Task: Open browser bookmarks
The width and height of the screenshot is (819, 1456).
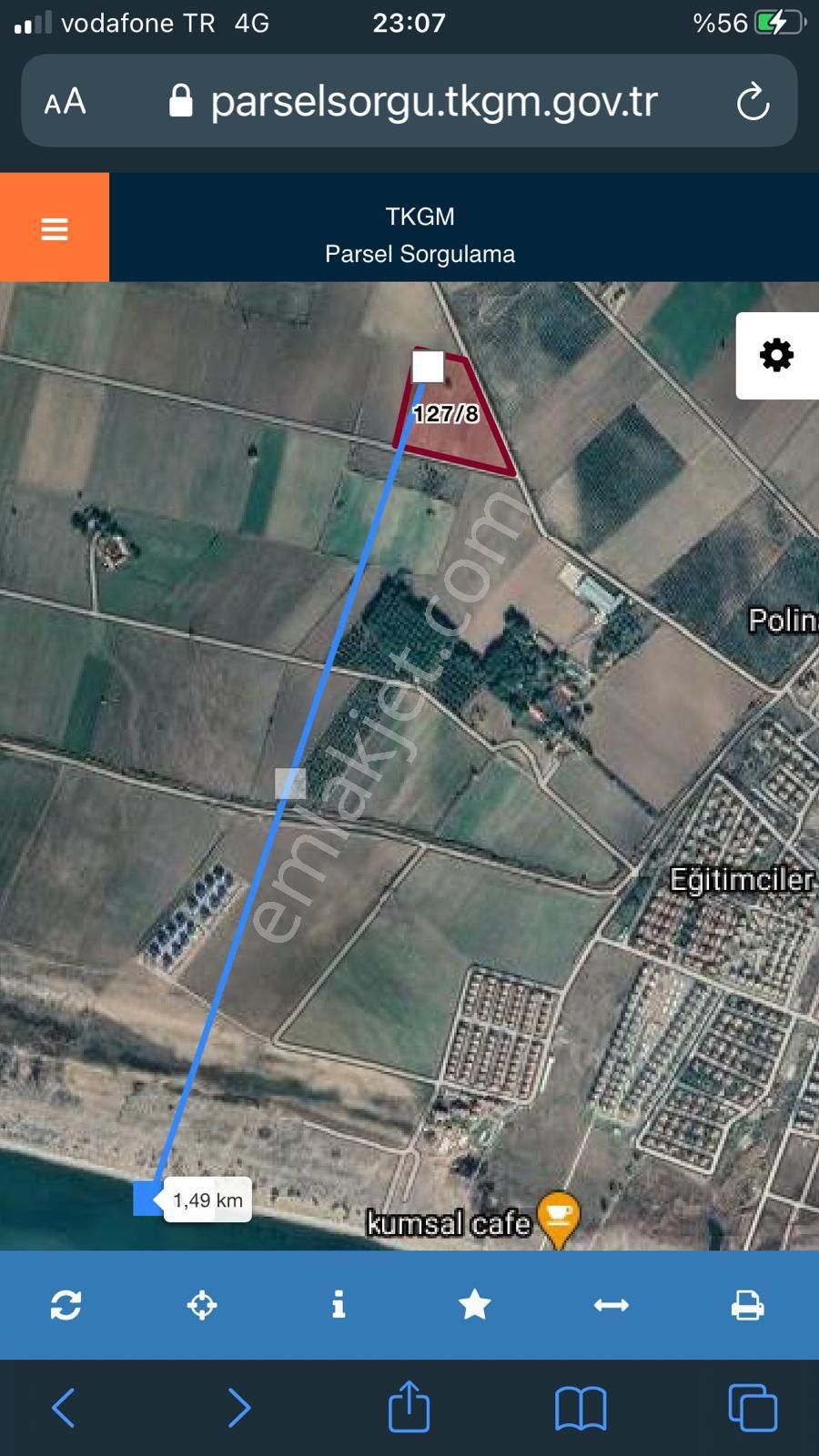Action: 581,1408
